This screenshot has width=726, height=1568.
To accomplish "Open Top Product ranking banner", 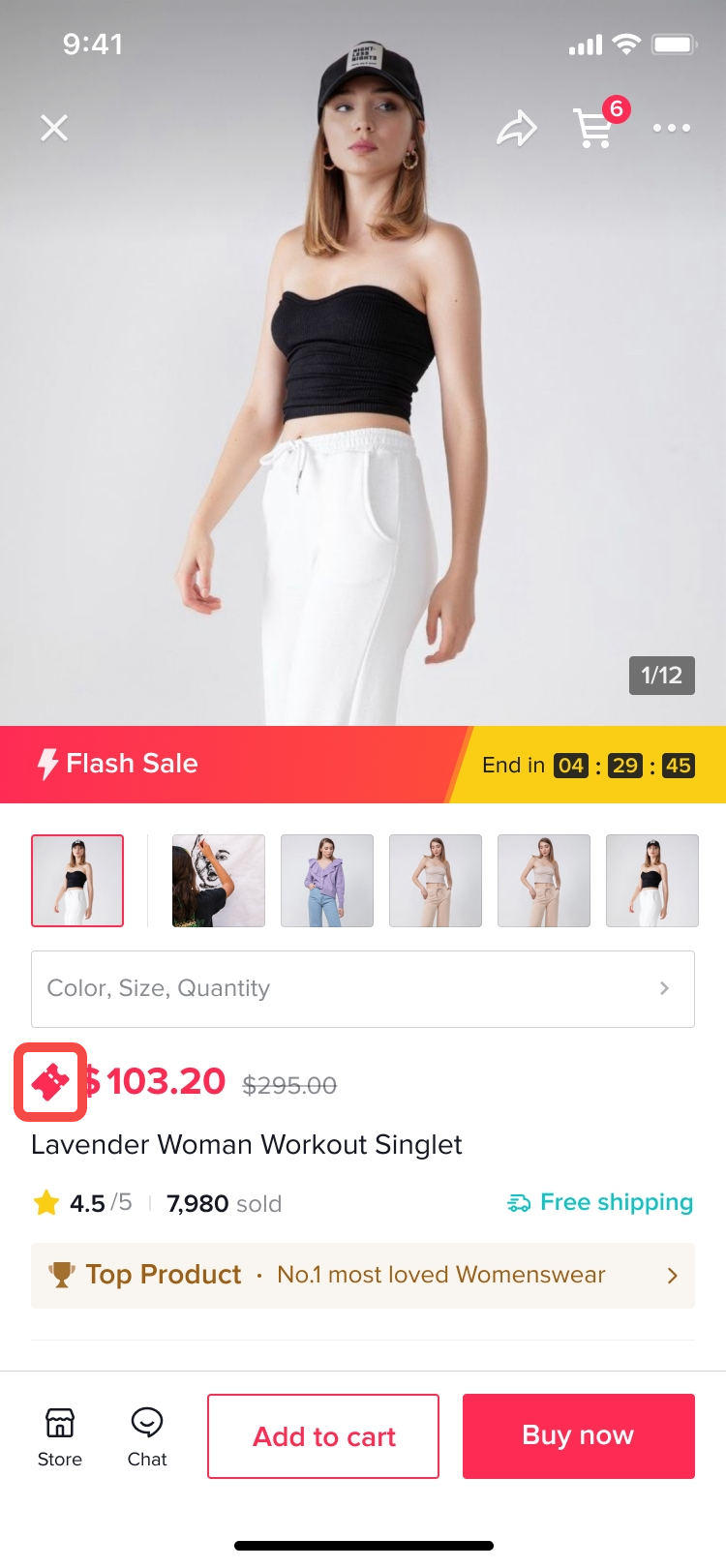I will click(363, 1275).
